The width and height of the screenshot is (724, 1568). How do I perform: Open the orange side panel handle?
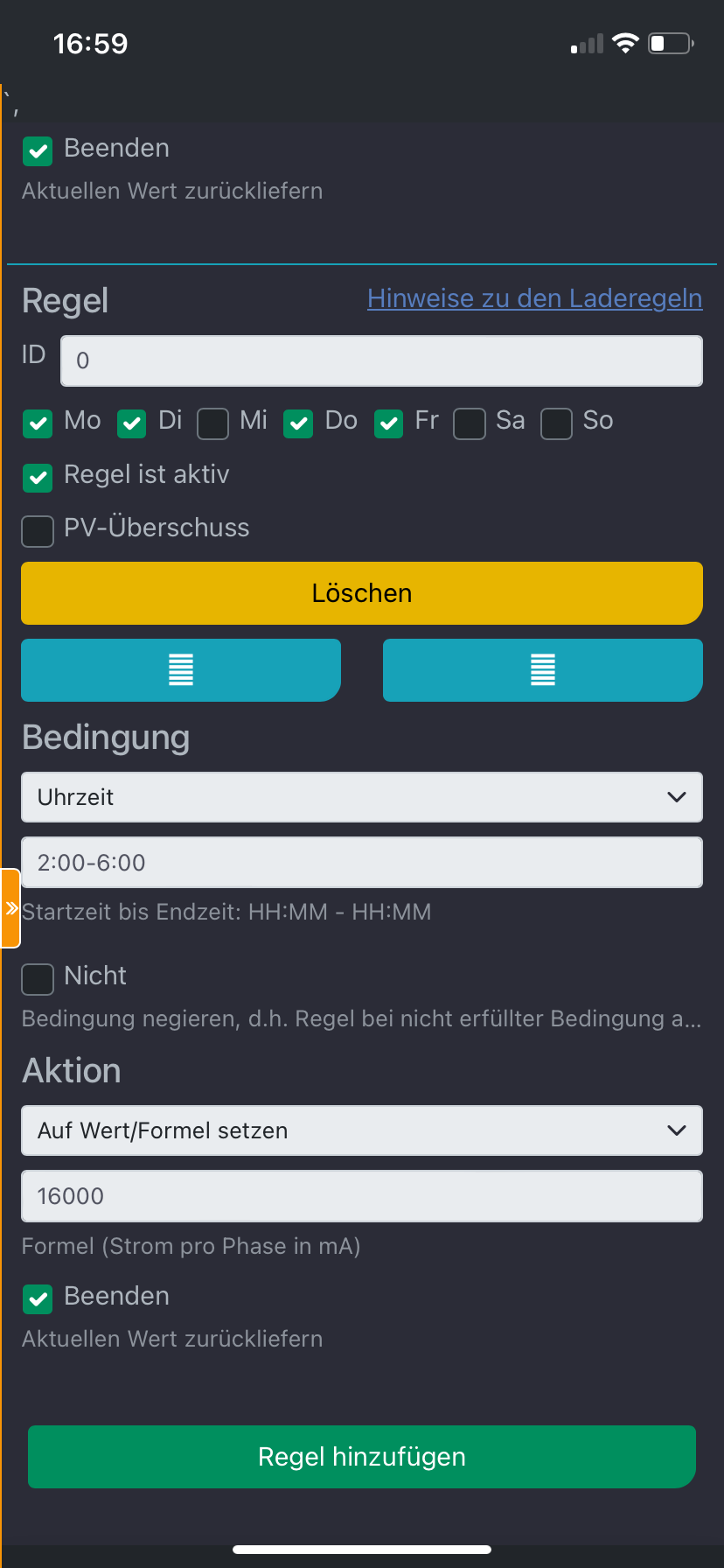[x=10, y=908]
